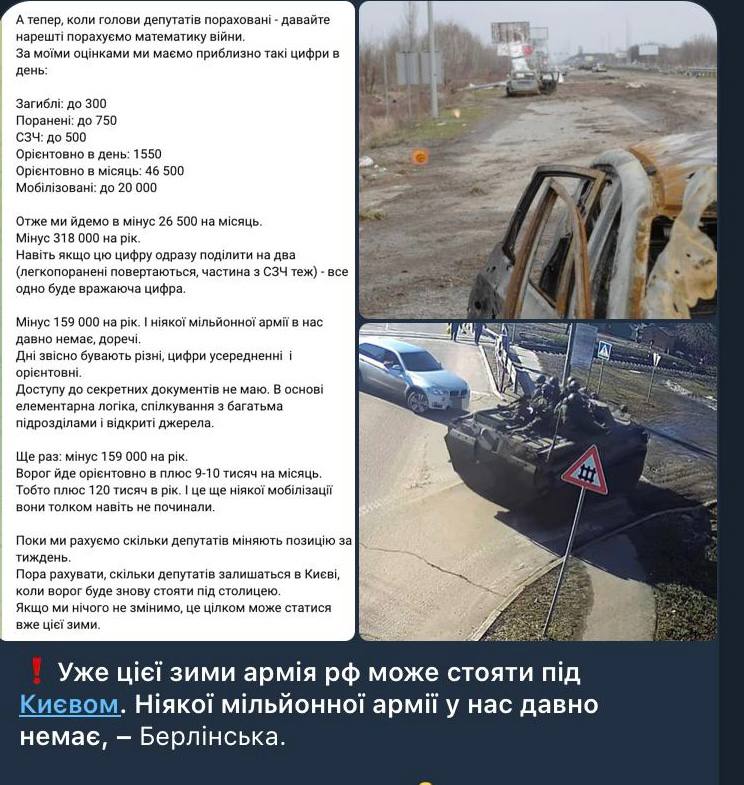Follow the Києвом link in the caption
This screenshot has height=785, width=744.
69,705
